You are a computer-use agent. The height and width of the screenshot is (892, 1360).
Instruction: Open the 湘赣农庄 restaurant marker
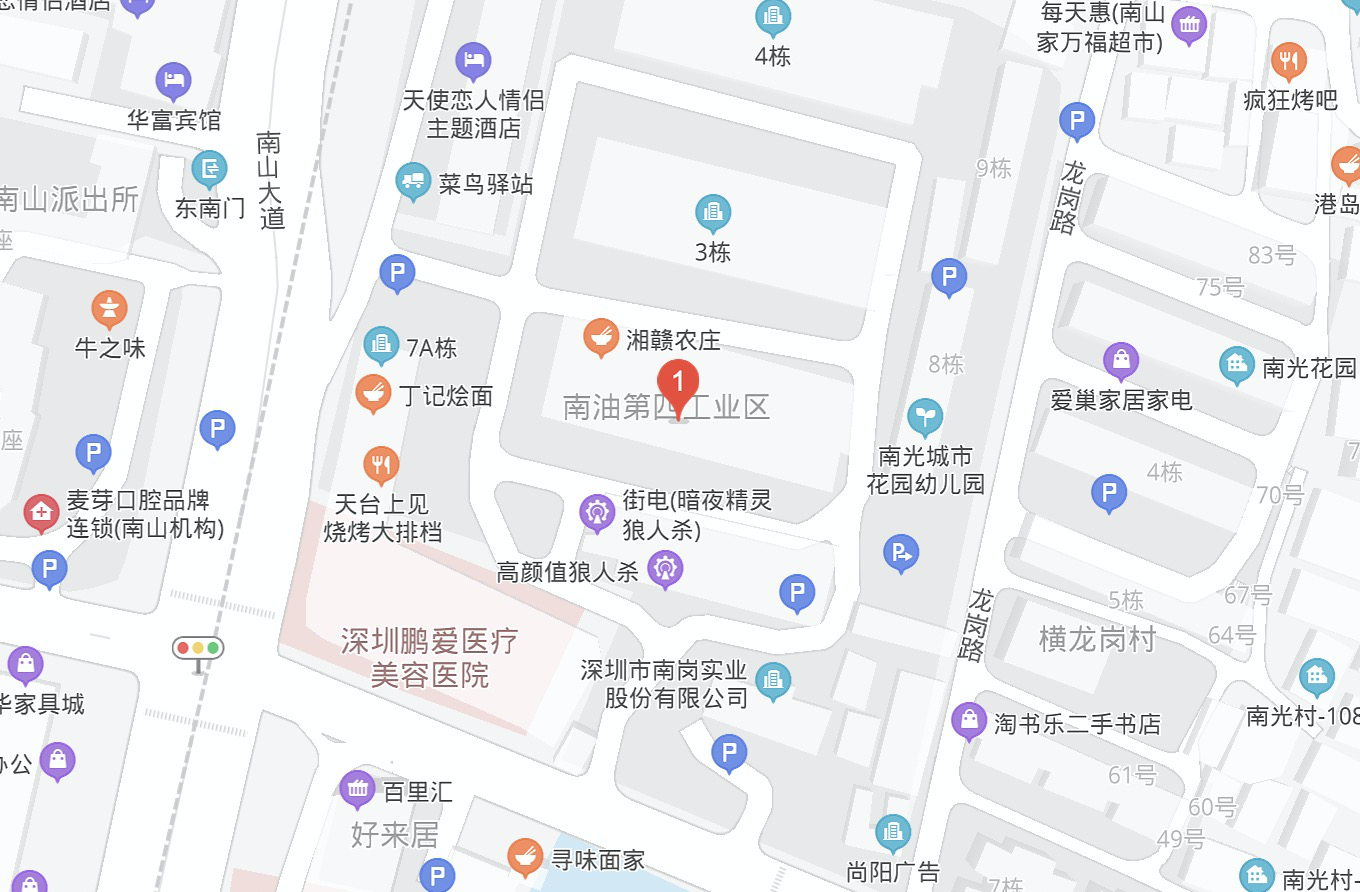coord(601,339)
